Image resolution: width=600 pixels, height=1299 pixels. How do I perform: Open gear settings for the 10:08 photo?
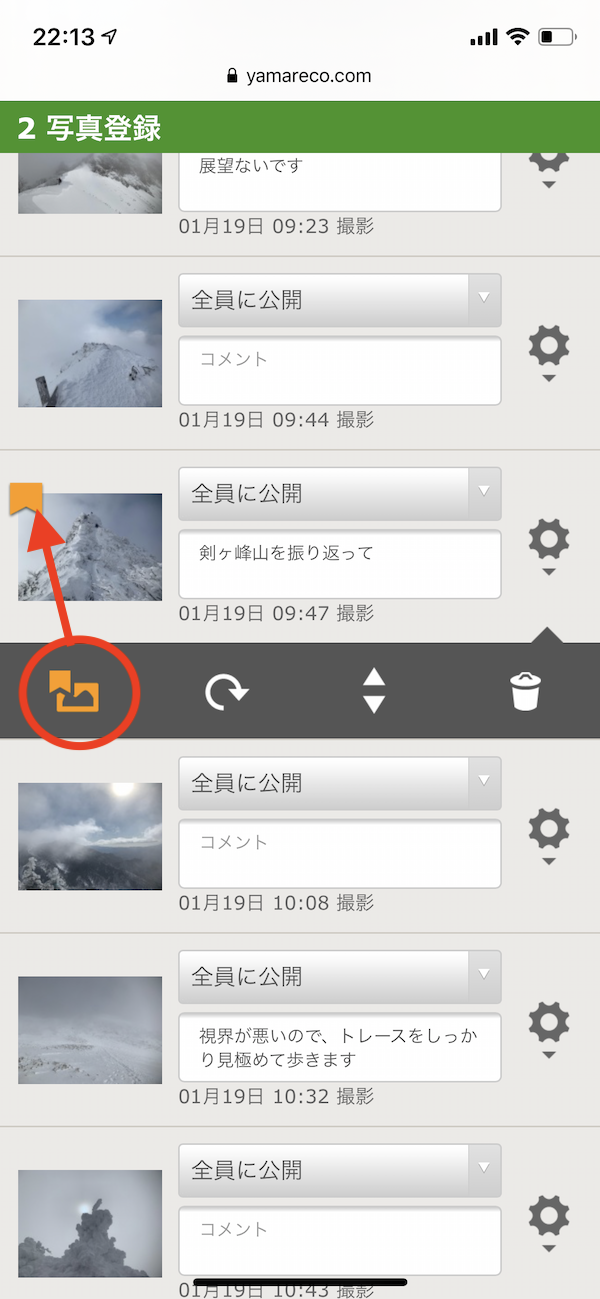click(x=548, y=837)
